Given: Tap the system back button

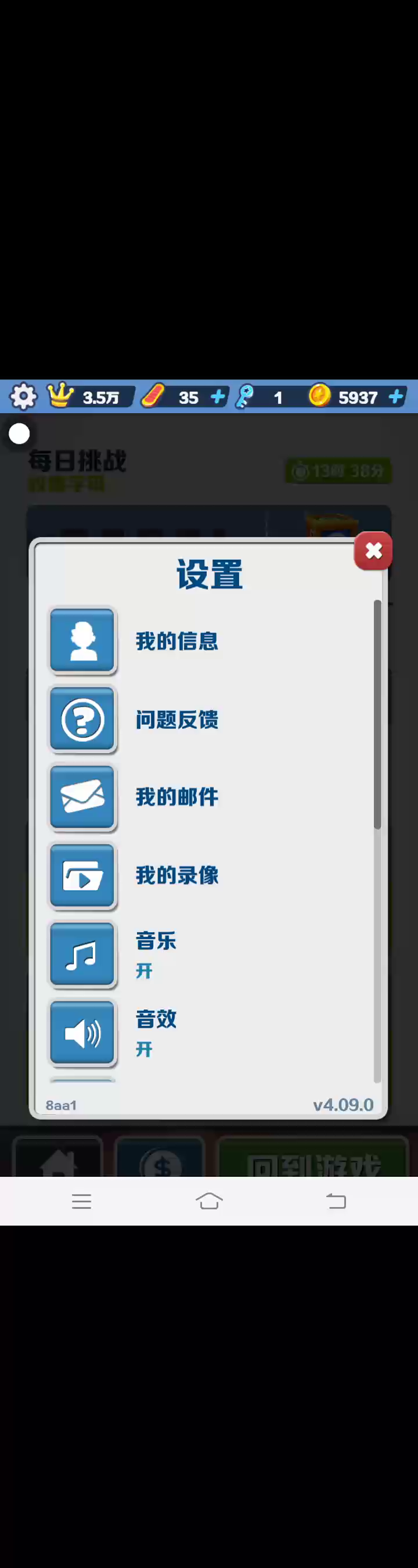Looking at the screenshot, I should coord(336,1201).
